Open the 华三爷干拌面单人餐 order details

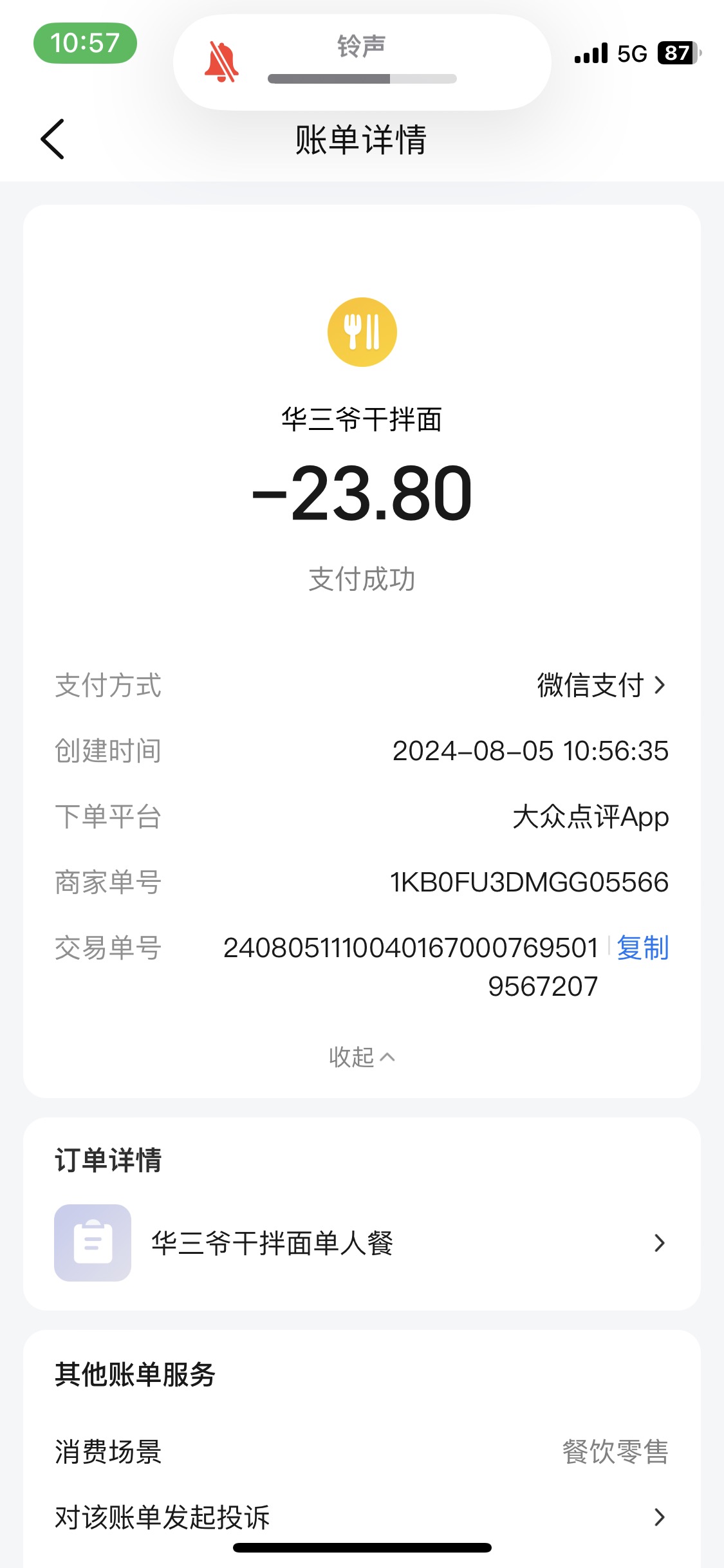click(x=362, y=1242)
